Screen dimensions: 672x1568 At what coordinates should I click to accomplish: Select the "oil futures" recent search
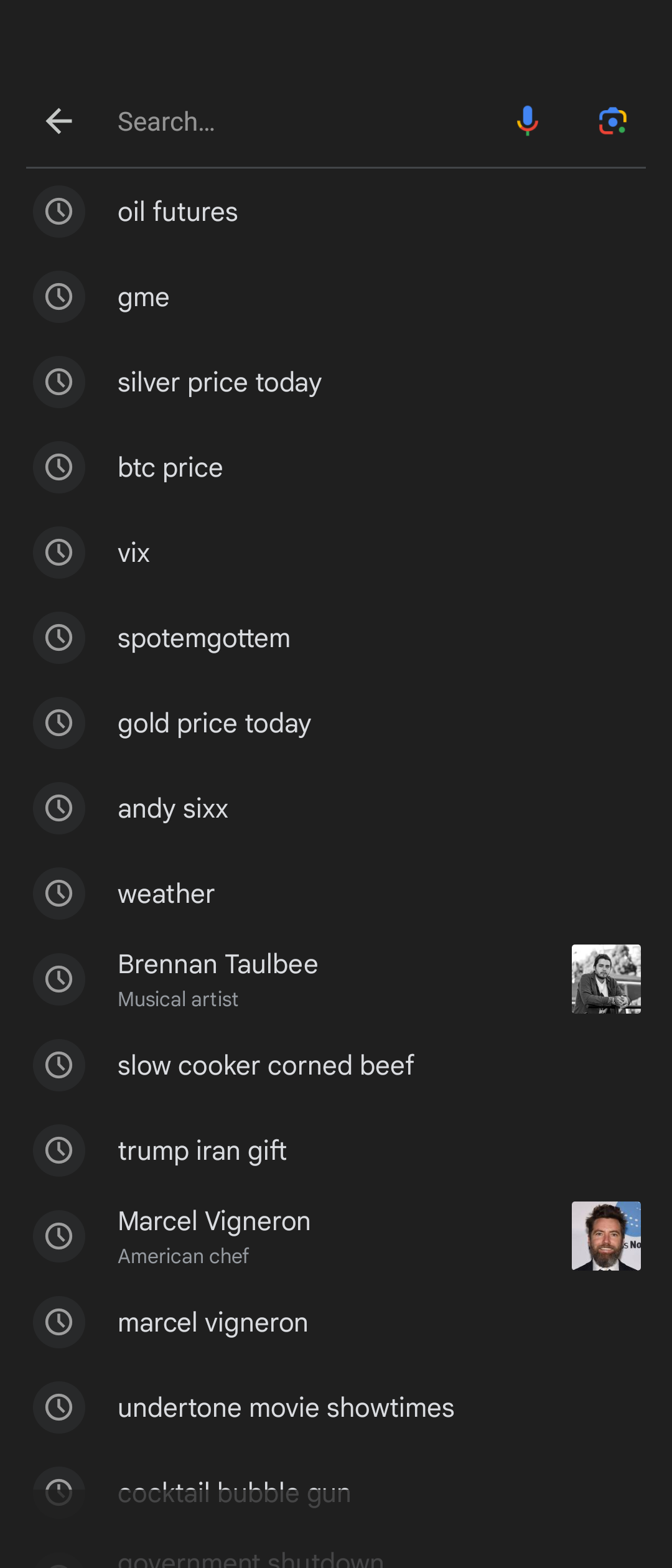click(336, 212)
